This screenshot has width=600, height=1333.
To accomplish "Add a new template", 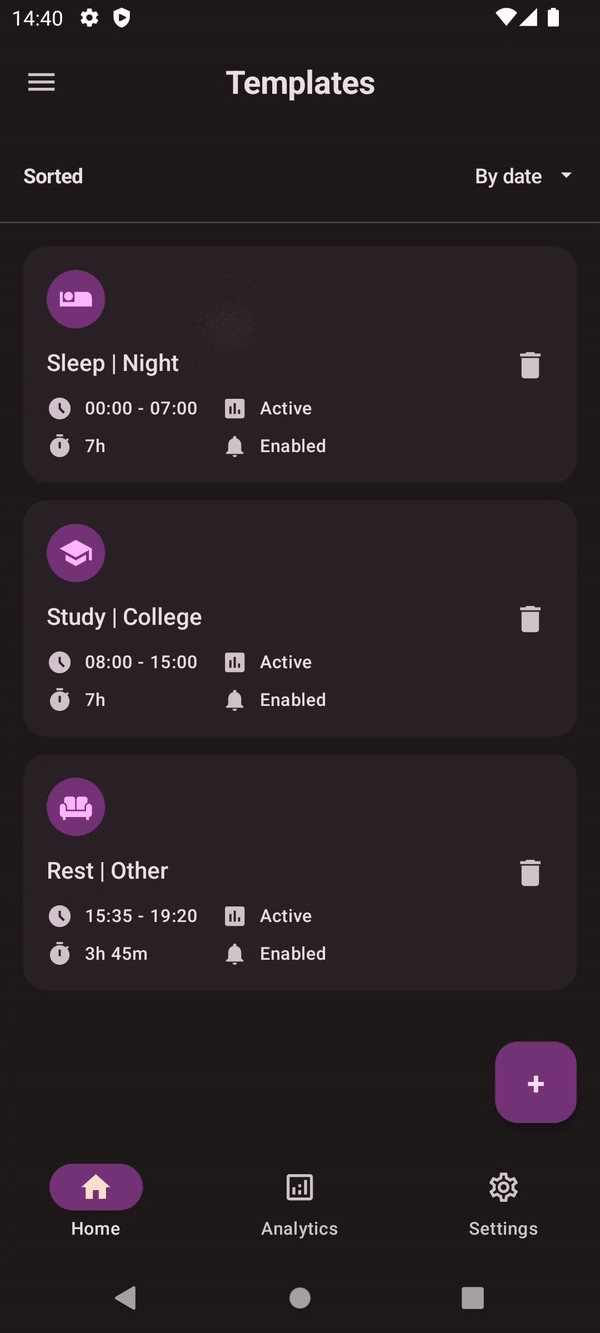I will tap(535, 1083).
